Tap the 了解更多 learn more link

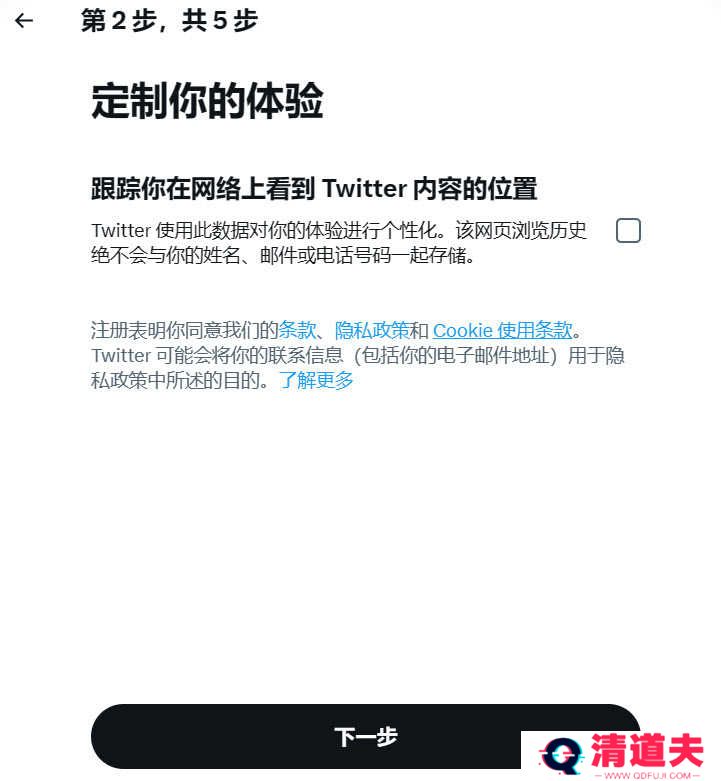point(316,380)
